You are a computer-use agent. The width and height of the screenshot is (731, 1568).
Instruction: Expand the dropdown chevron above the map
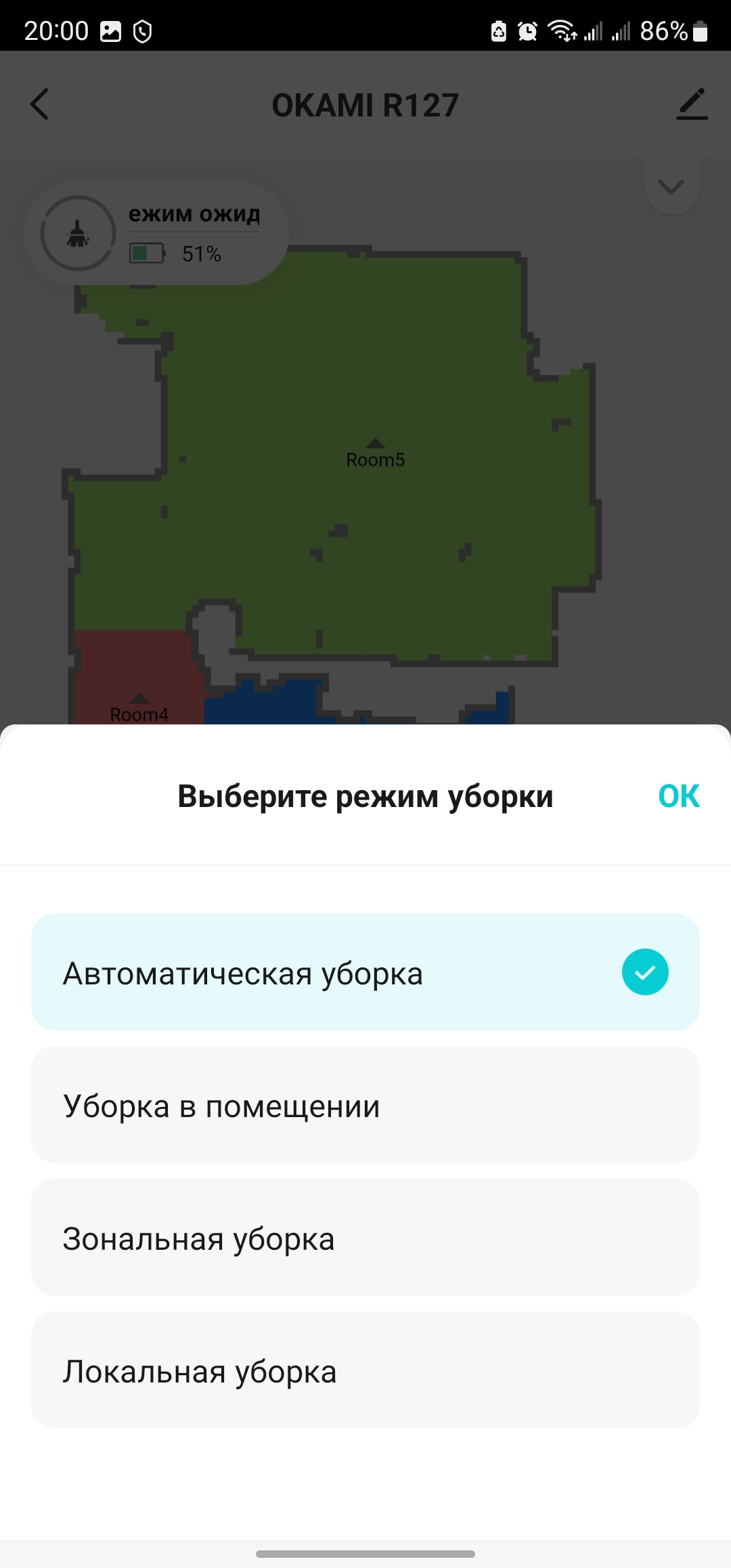click(671, 186)
